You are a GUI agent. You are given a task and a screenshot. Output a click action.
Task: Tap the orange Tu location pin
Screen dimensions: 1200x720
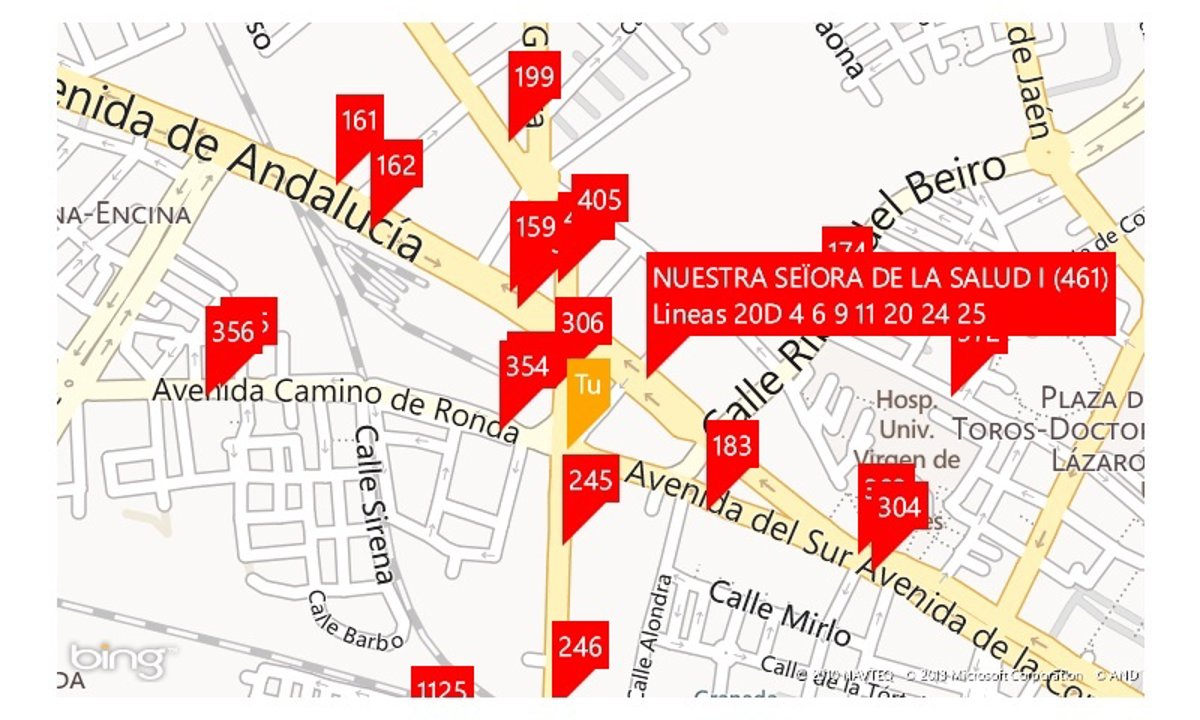pos(588,385)
